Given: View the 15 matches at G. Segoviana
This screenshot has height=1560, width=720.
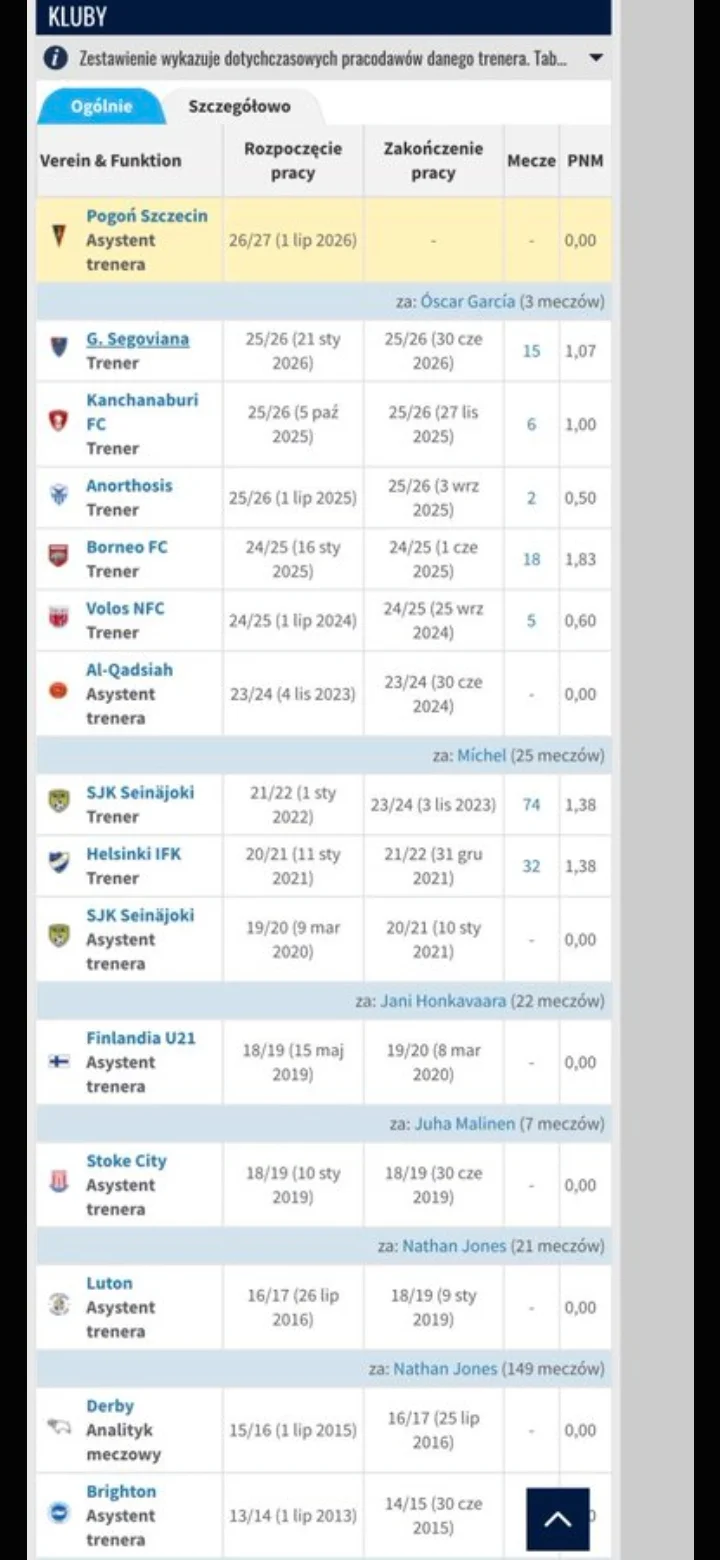Looking at the screenshot, I should tap(531, 351).
